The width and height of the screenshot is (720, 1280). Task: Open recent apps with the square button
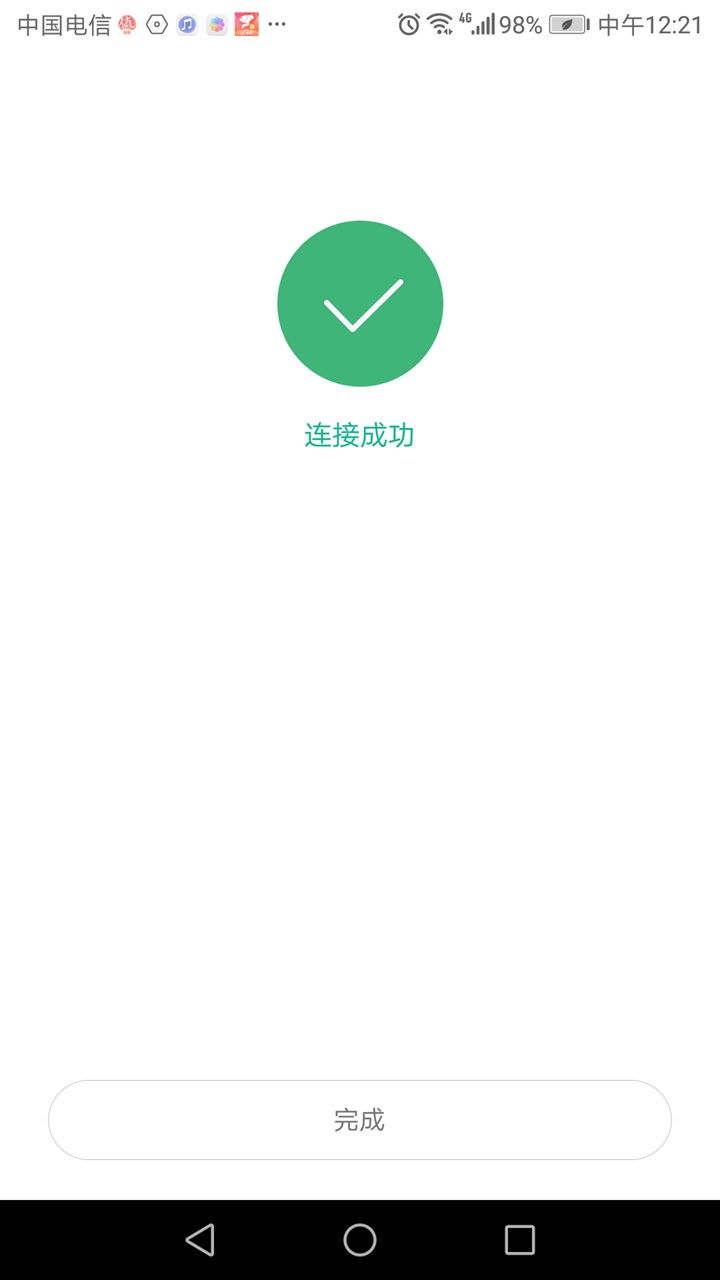coord(519,1240)
